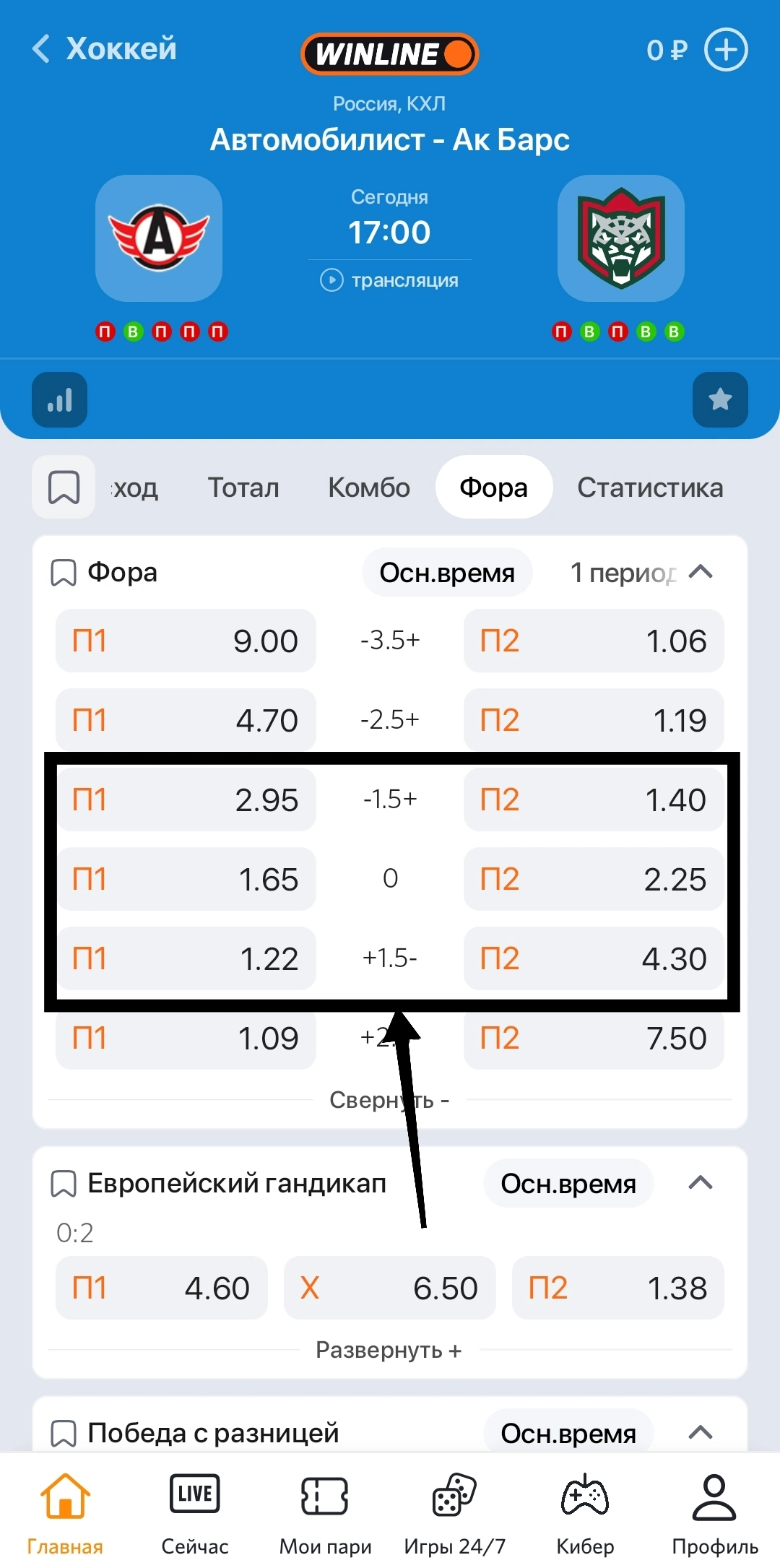Collapse the Фора list via Свернуть
The width and height of the screenshot is (780, 1568).
click(x=389, y=1100)
